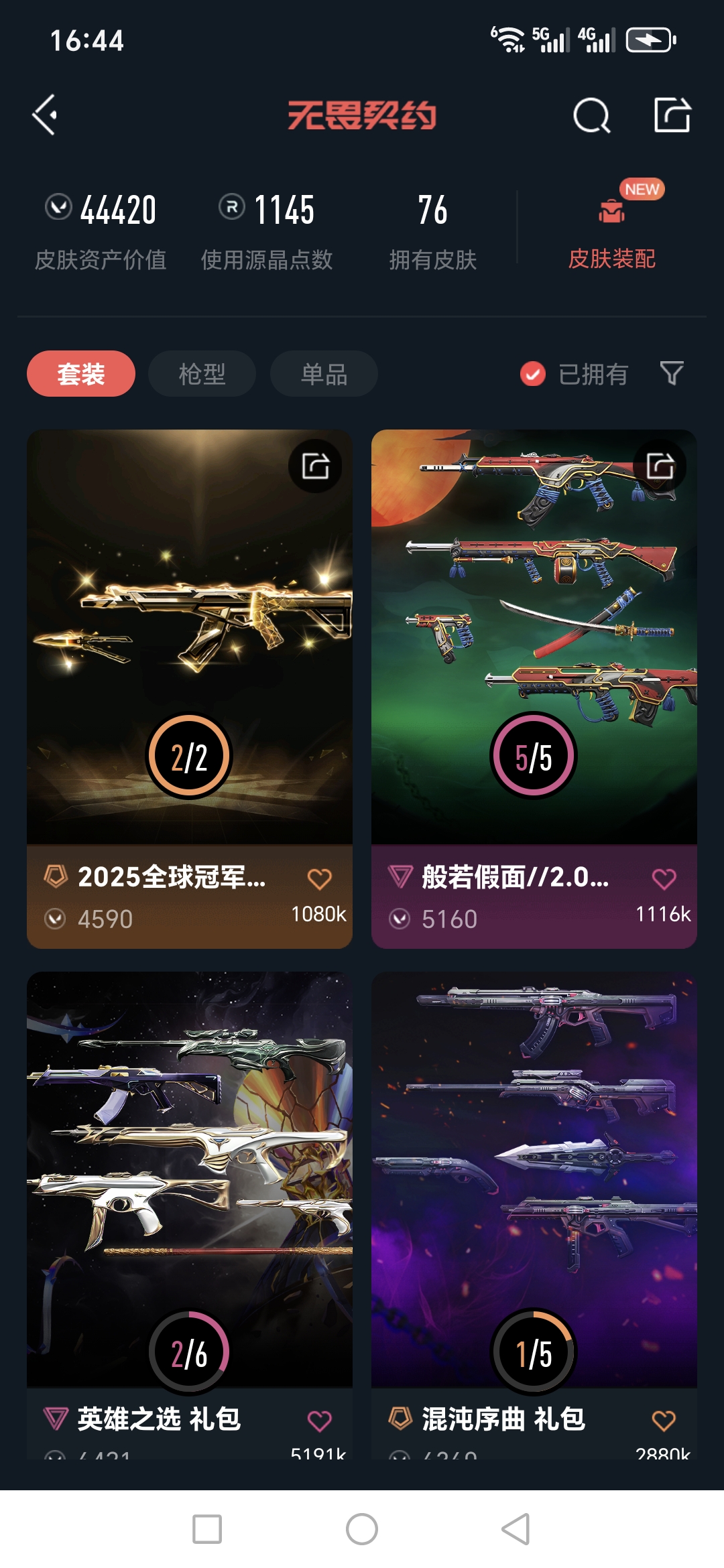Like the 般若假面//2.0 bundle
Screen dimensions: 724x1568
click(664, 878)
